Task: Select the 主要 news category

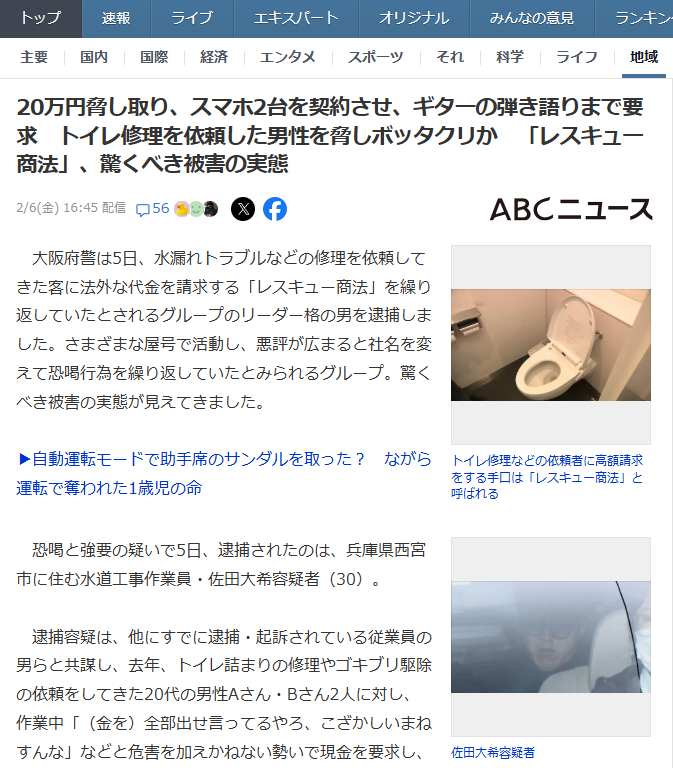Action: (x=34, y=57)
